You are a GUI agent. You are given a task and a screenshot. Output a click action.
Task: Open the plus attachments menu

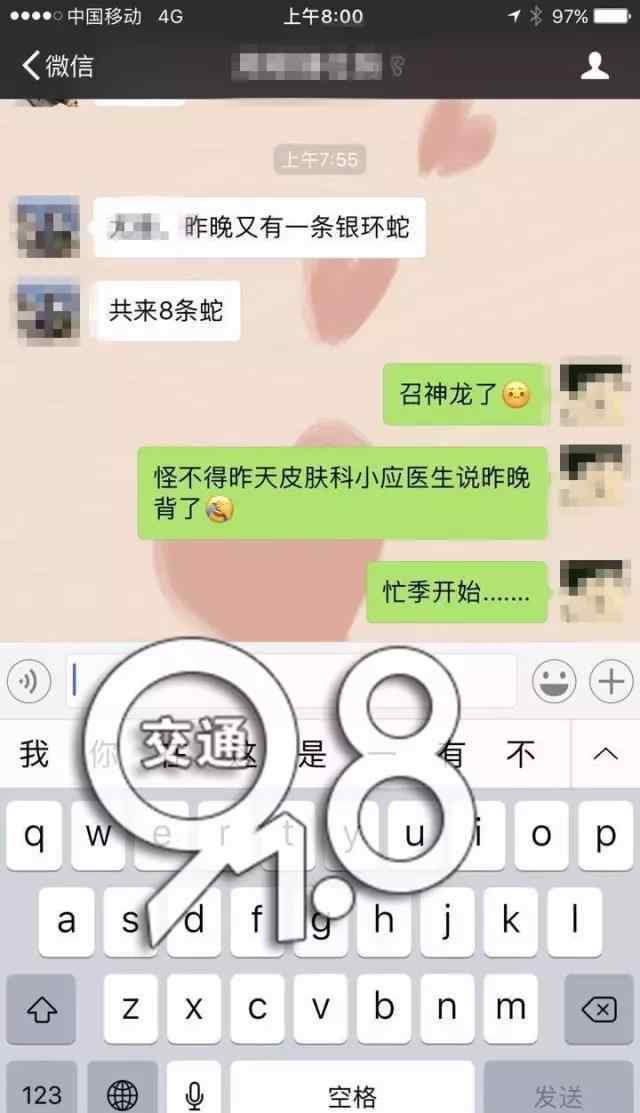(x=609, y=682)
